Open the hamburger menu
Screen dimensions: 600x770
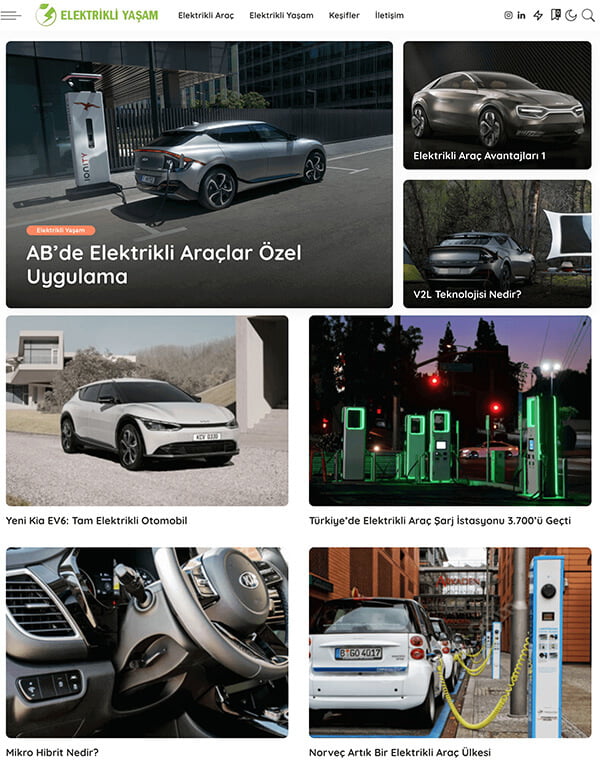click(11, 15)
